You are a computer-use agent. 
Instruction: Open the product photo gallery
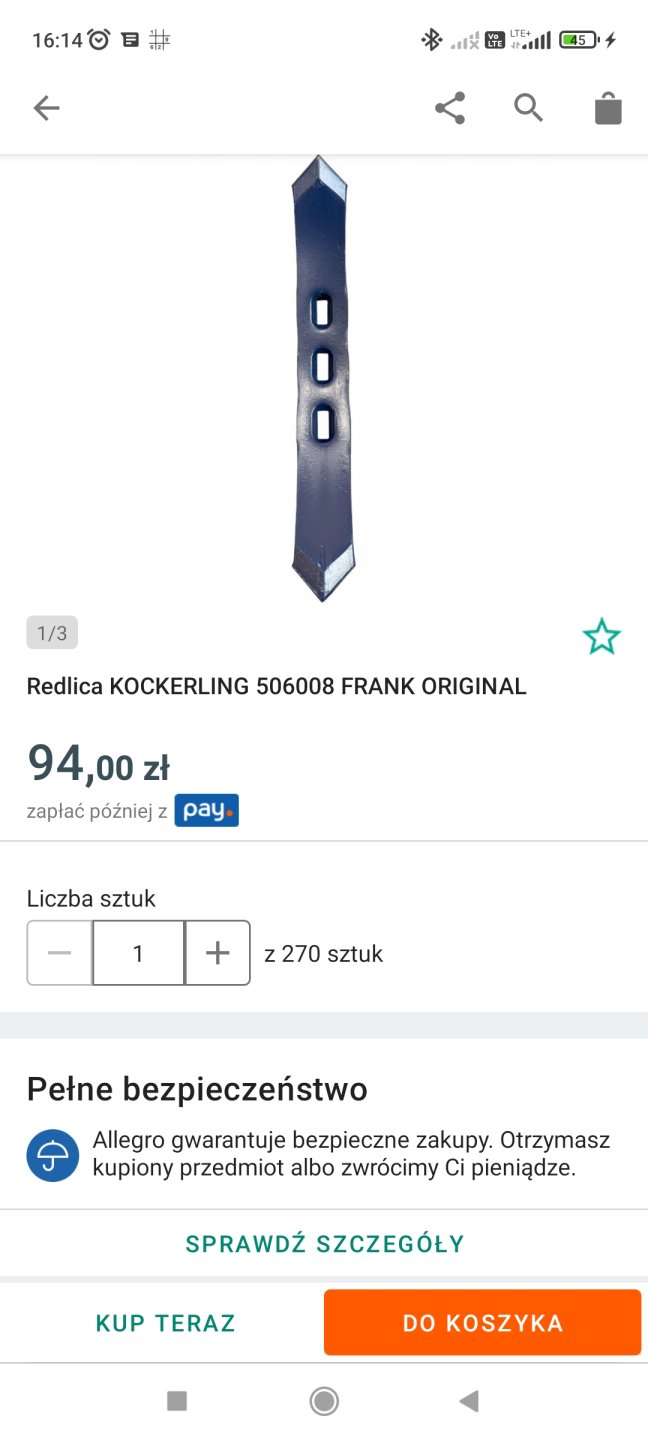click(321, 380)
